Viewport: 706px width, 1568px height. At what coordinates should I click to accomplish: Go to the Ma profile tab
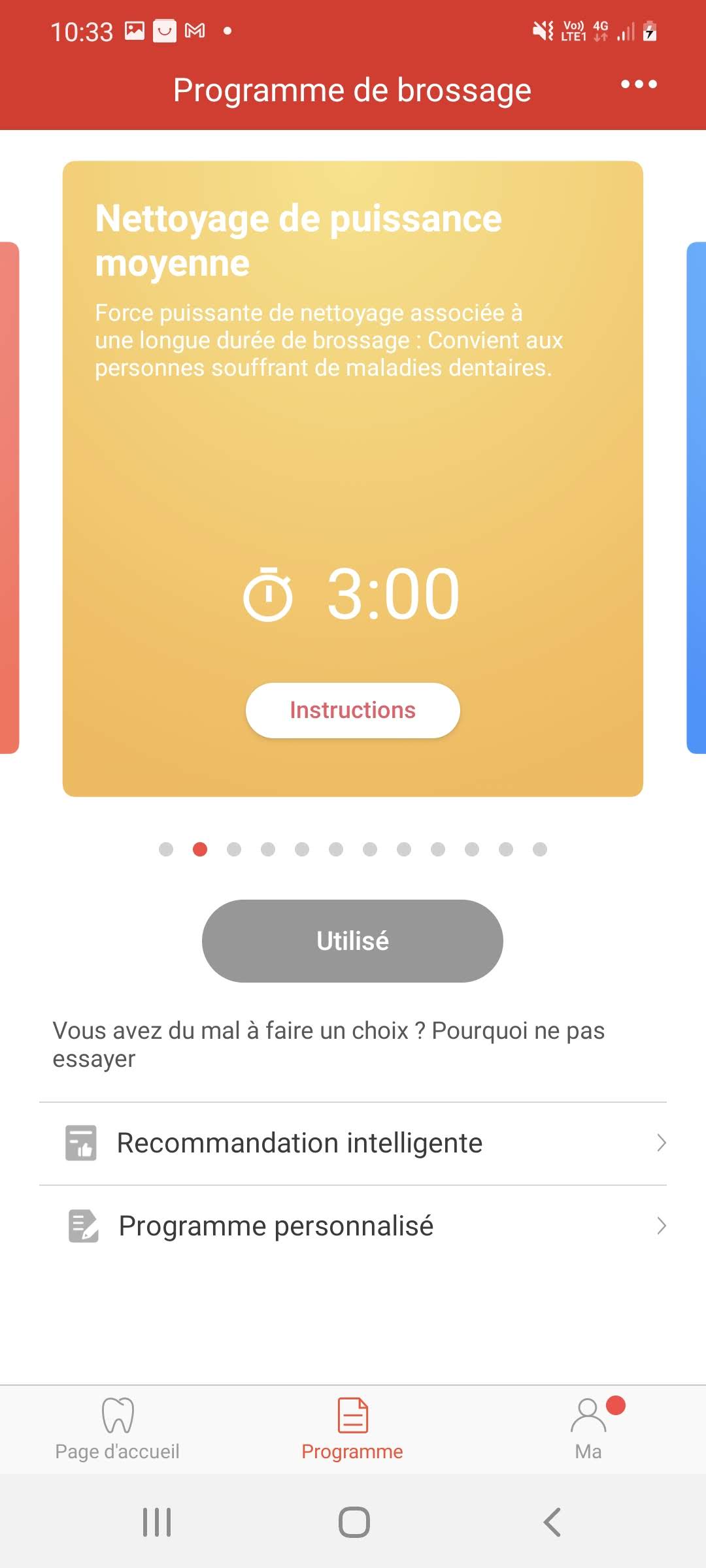click(x=588, y=1429)
